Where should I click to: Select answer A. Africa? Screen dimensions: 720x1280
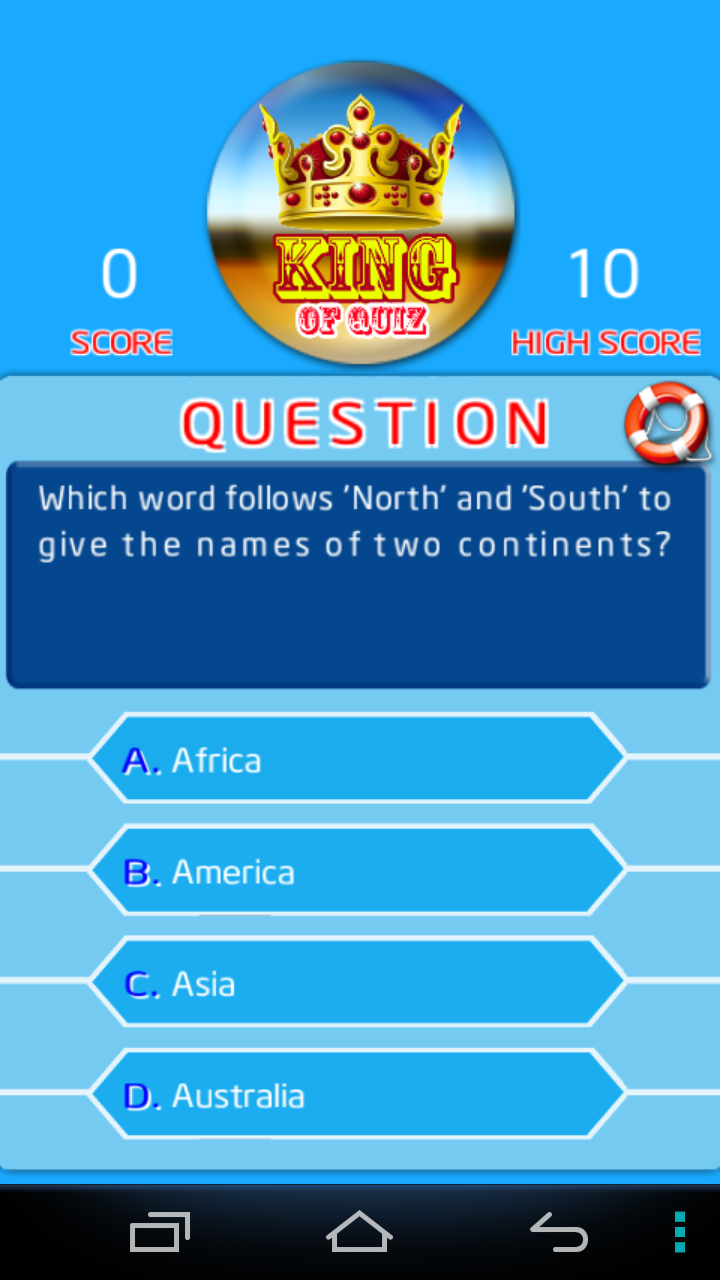tap(357, 759)
